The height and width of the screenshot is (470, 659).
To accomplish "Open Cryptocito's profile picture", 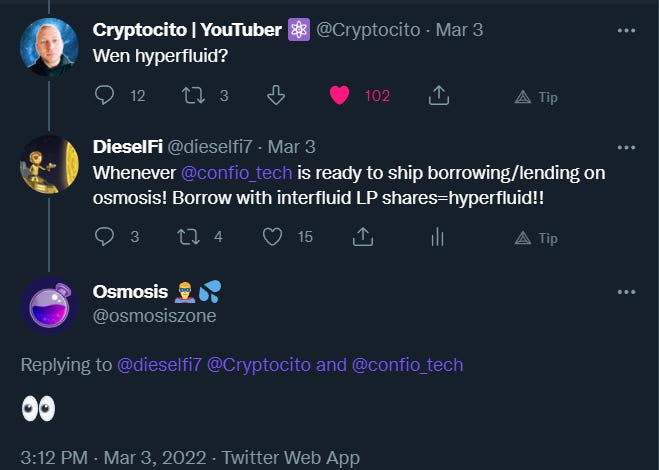I will tap(49, 47).
